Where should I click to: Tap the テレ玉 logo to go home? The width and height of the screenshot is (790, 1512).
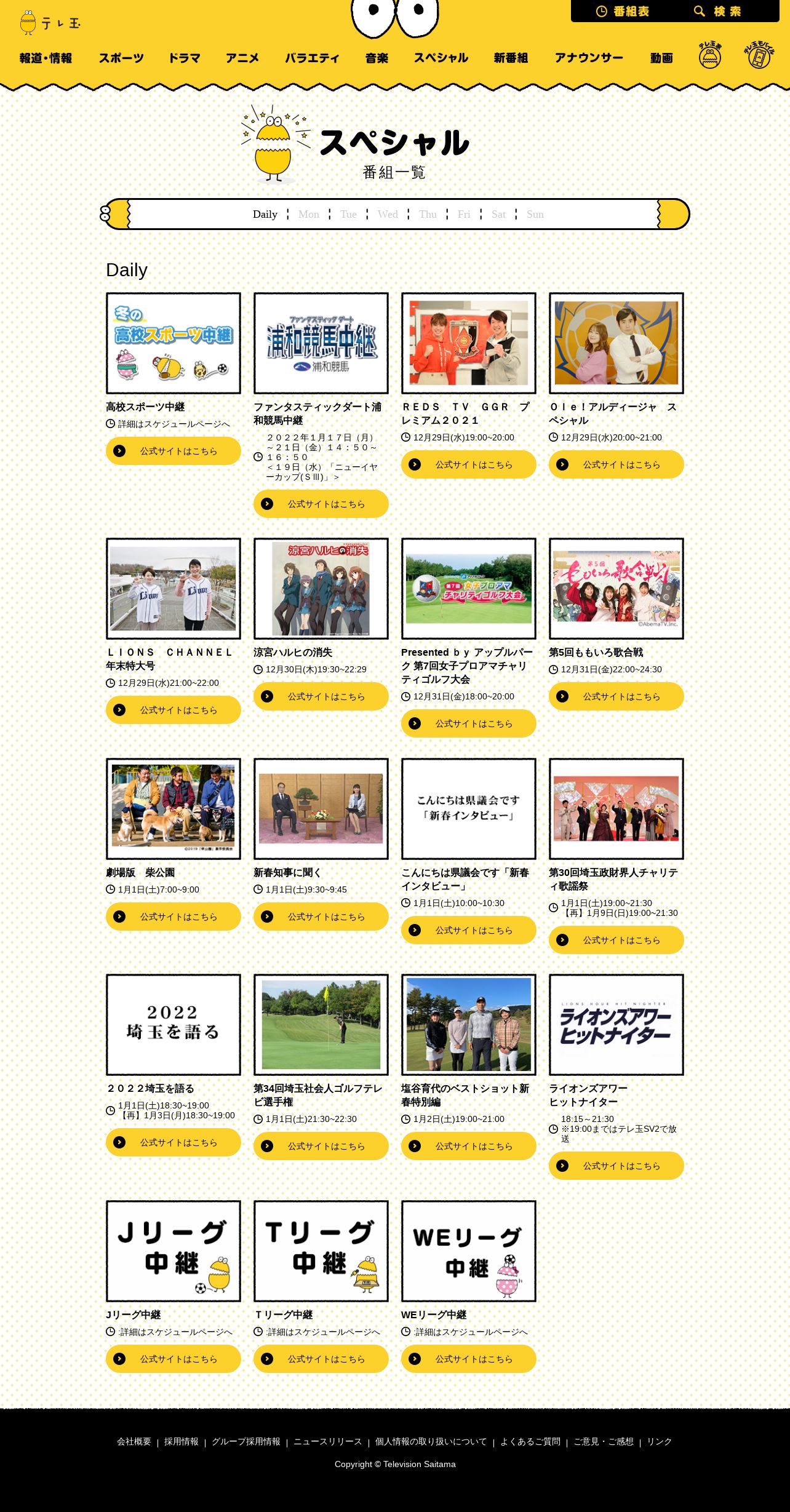click(x=50, y=23)
